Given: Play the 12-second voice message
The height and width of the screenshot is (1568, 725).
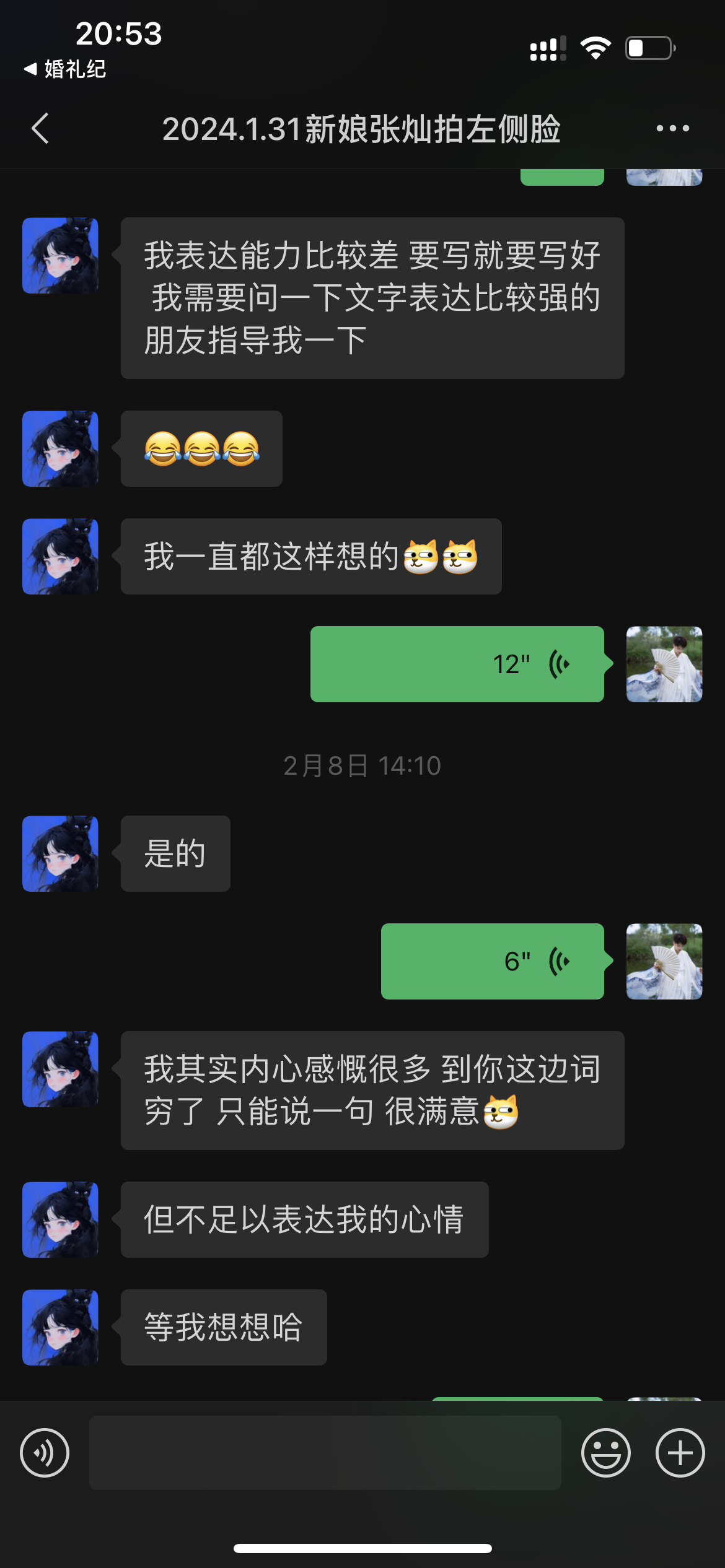Looking at the screenshot, I should tap(457, 664).
